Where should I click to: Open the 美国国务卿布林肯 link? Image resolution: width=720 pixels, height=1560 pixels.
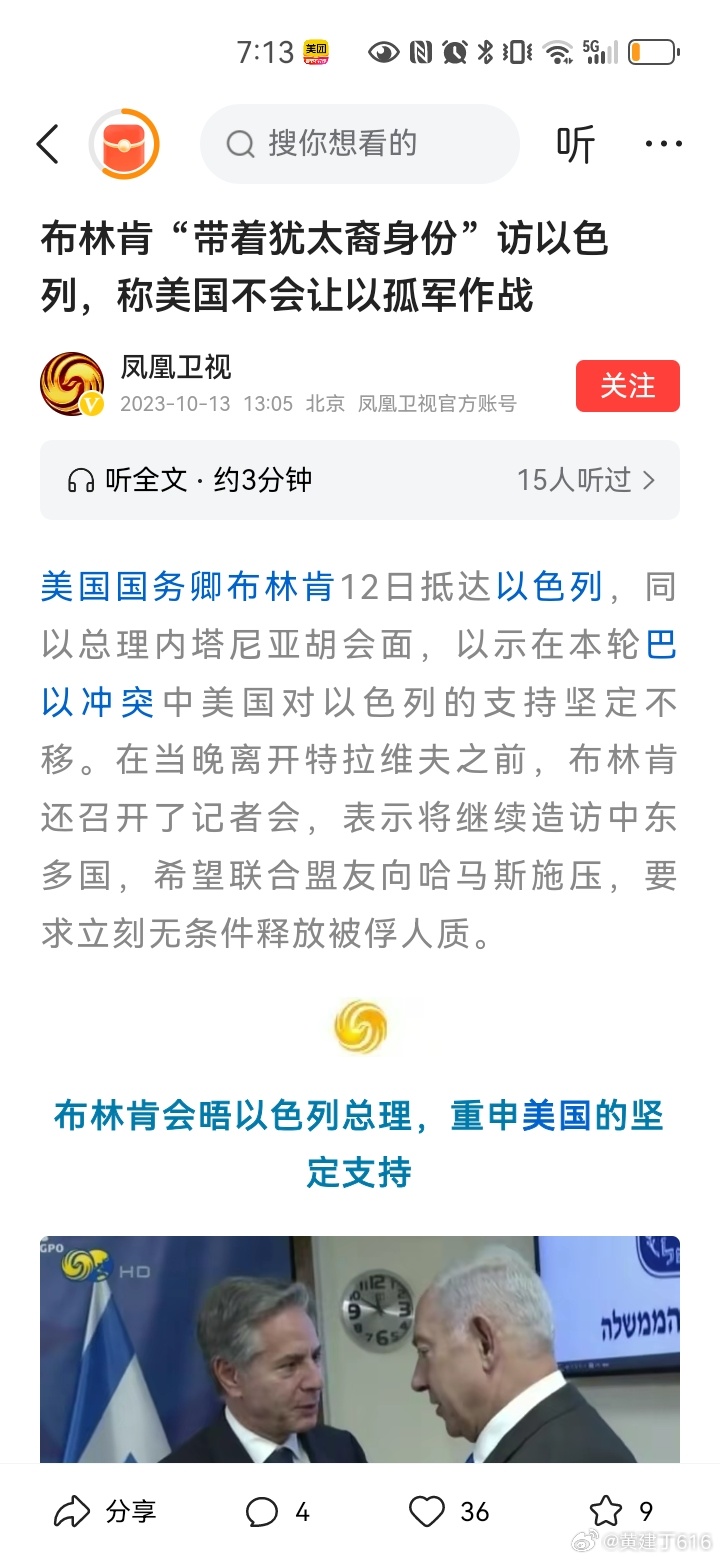pos(187,587)
